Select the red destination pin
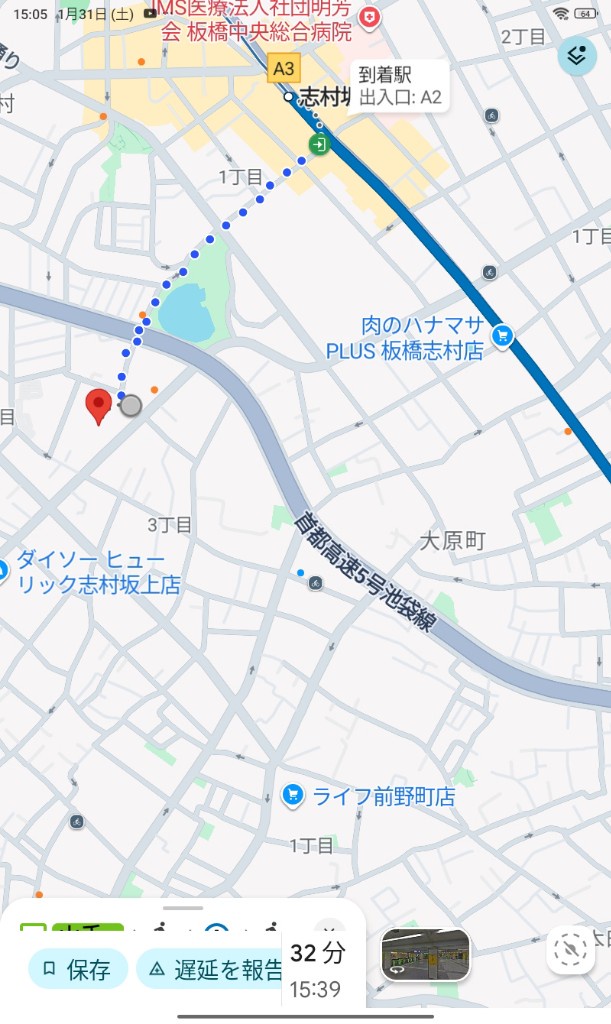Viewport: 611px width, 1024px height. pyautogui.click(x=98, y=406)
